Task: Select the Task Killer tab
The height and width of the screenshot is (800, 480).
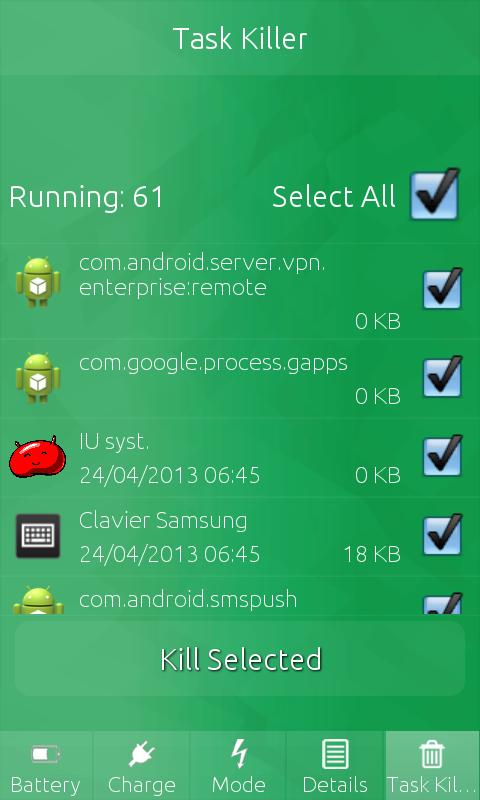Action: [433, 765]
